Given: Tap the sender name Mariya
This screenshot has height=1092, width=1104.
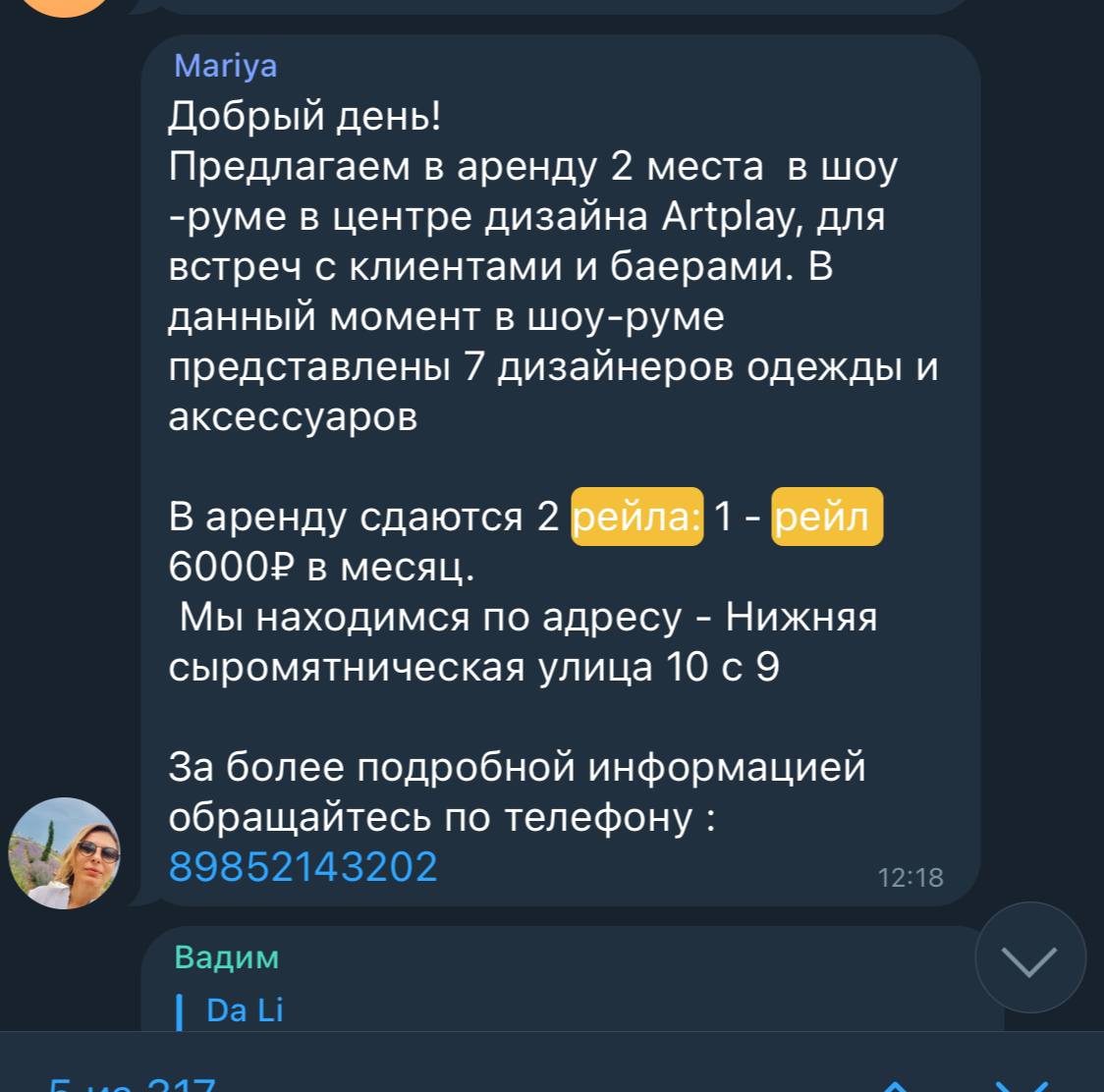Looking at the screenshot, I should 225,66.
